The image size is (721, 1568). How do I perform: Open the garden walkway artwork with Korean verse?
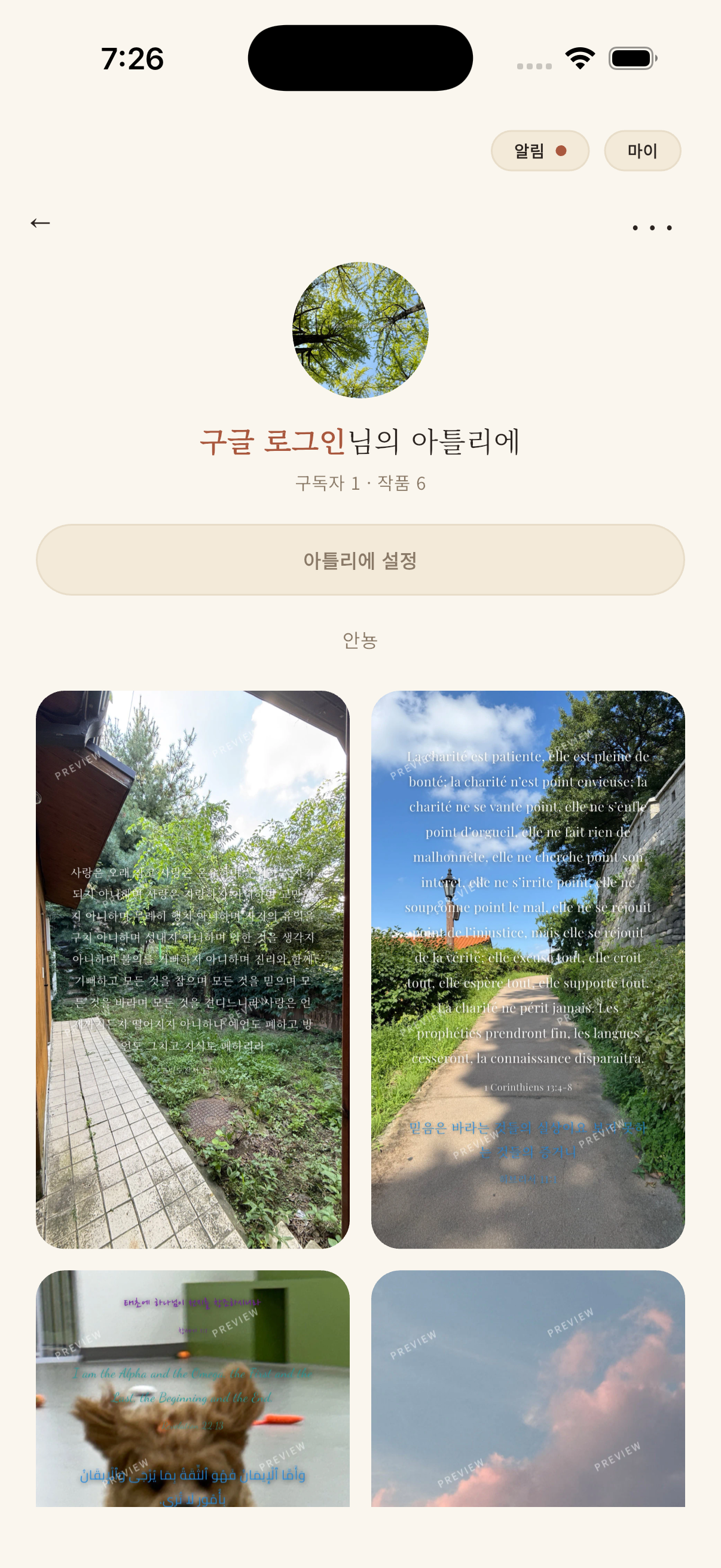point(193,969)
